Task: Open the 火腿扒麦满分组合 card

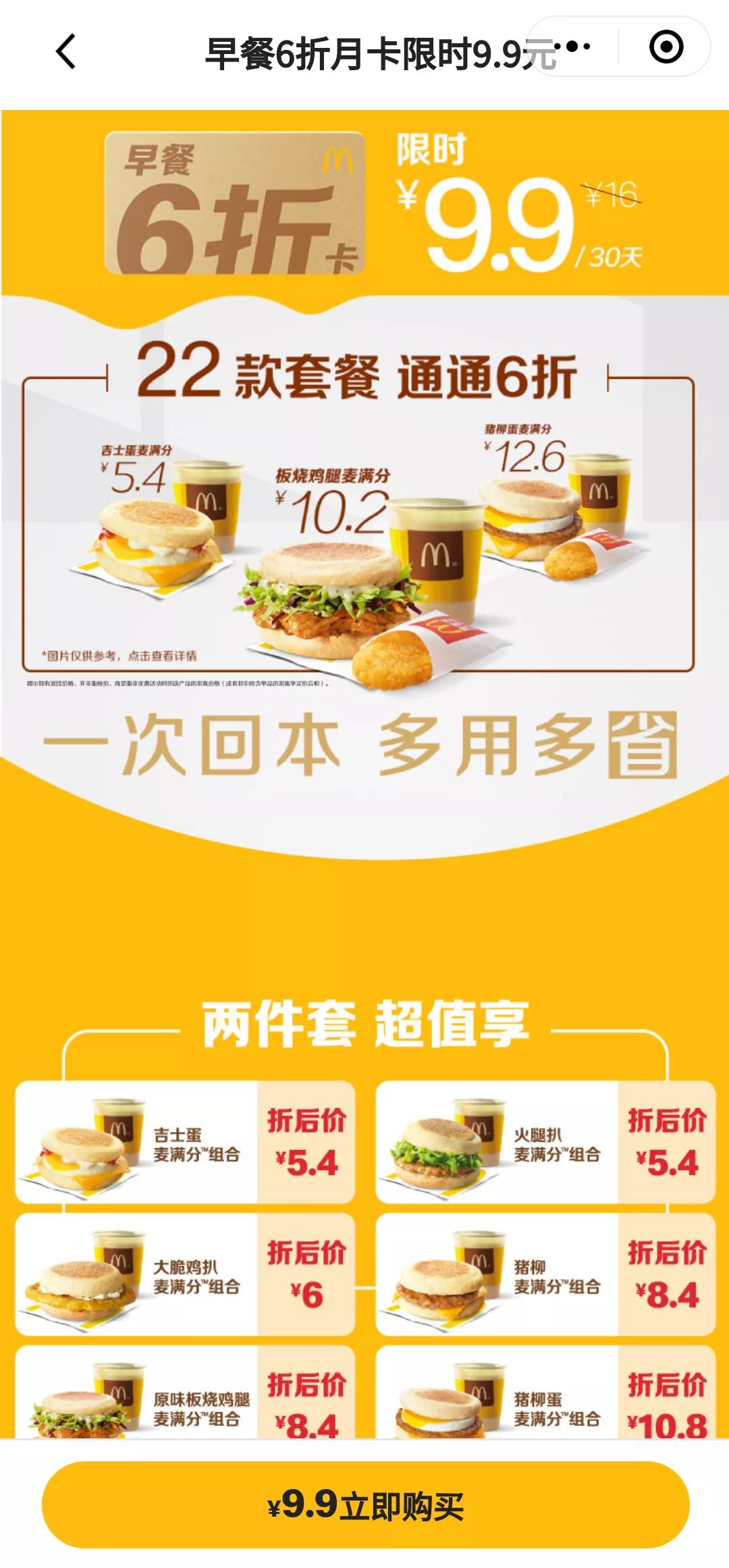Action: (545, 1142)
